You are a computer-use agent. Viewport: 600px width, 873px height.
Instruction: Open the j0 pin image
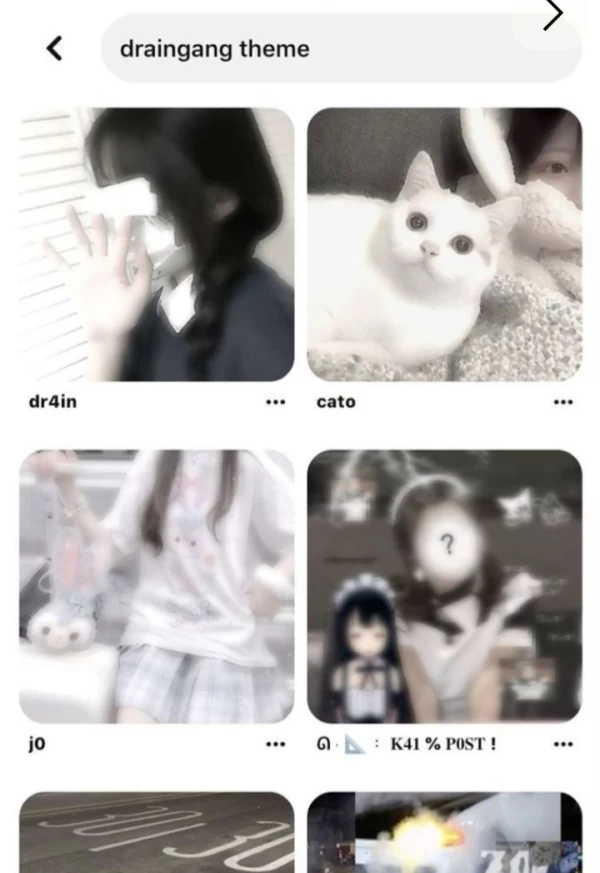point(157,586)
